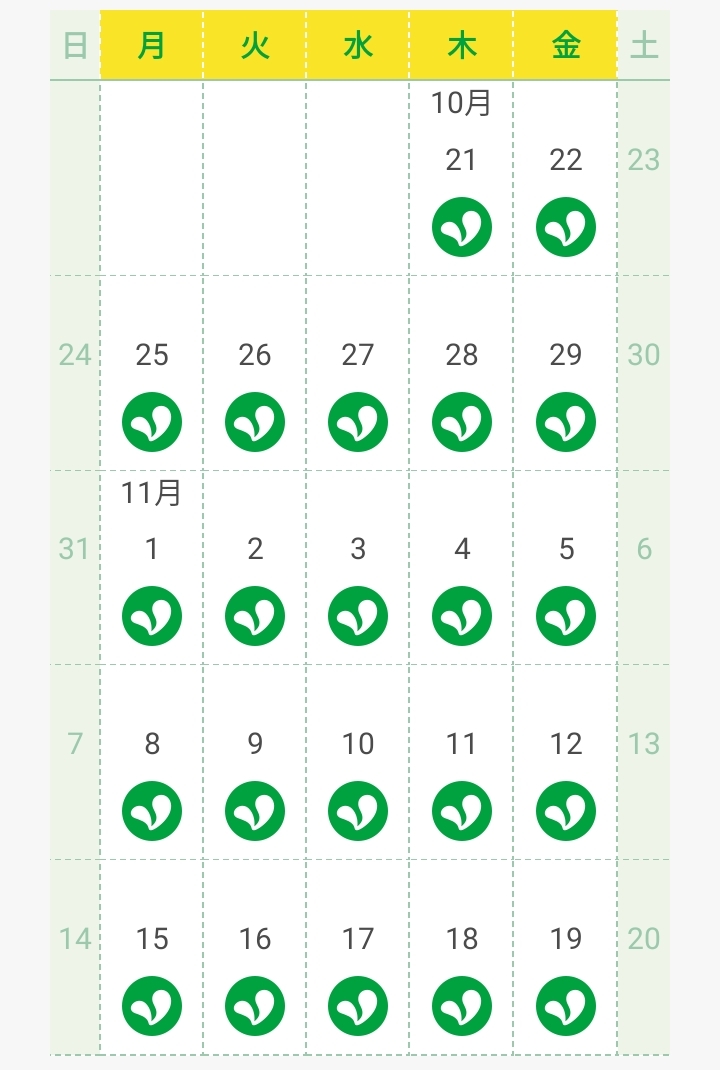This screenshot has width=720, height=1070.
Task: Tap the green icon under 17
Action: [x=358, y=1006]
